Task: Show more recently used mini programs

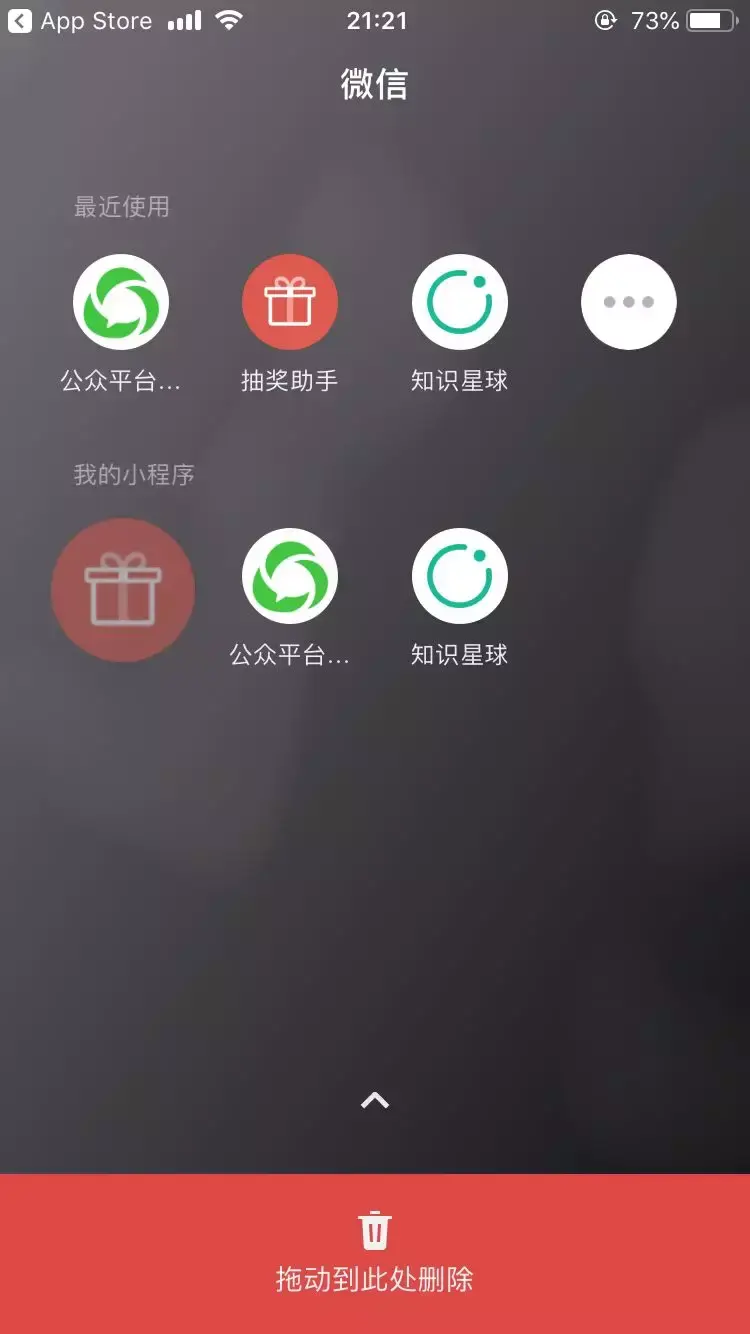Action: pyautogui.click(x=629, y=302)
